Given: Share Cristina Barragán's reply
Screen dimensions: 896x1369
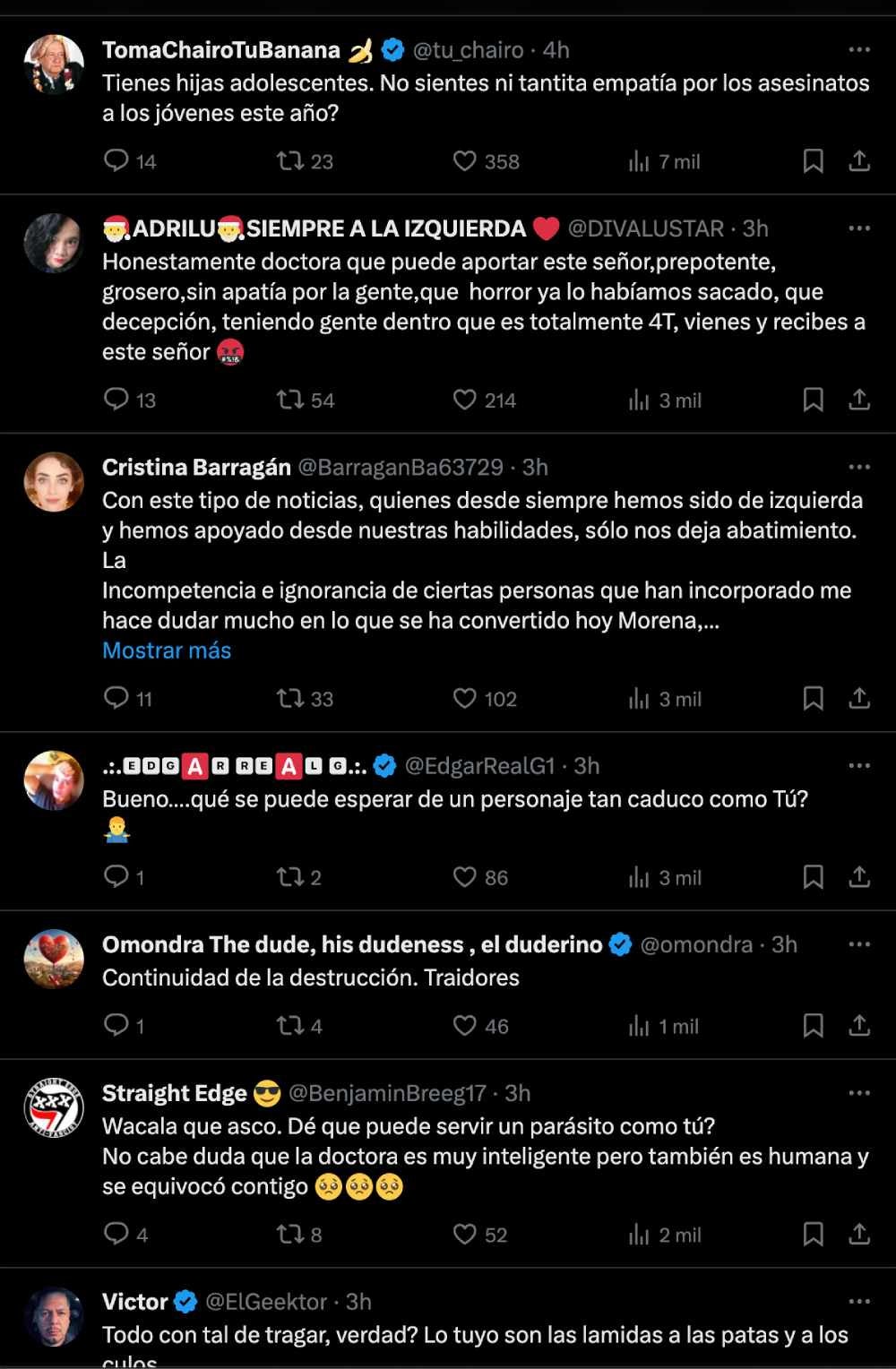Looking at the screenshot, I should (x=858, y=698).
